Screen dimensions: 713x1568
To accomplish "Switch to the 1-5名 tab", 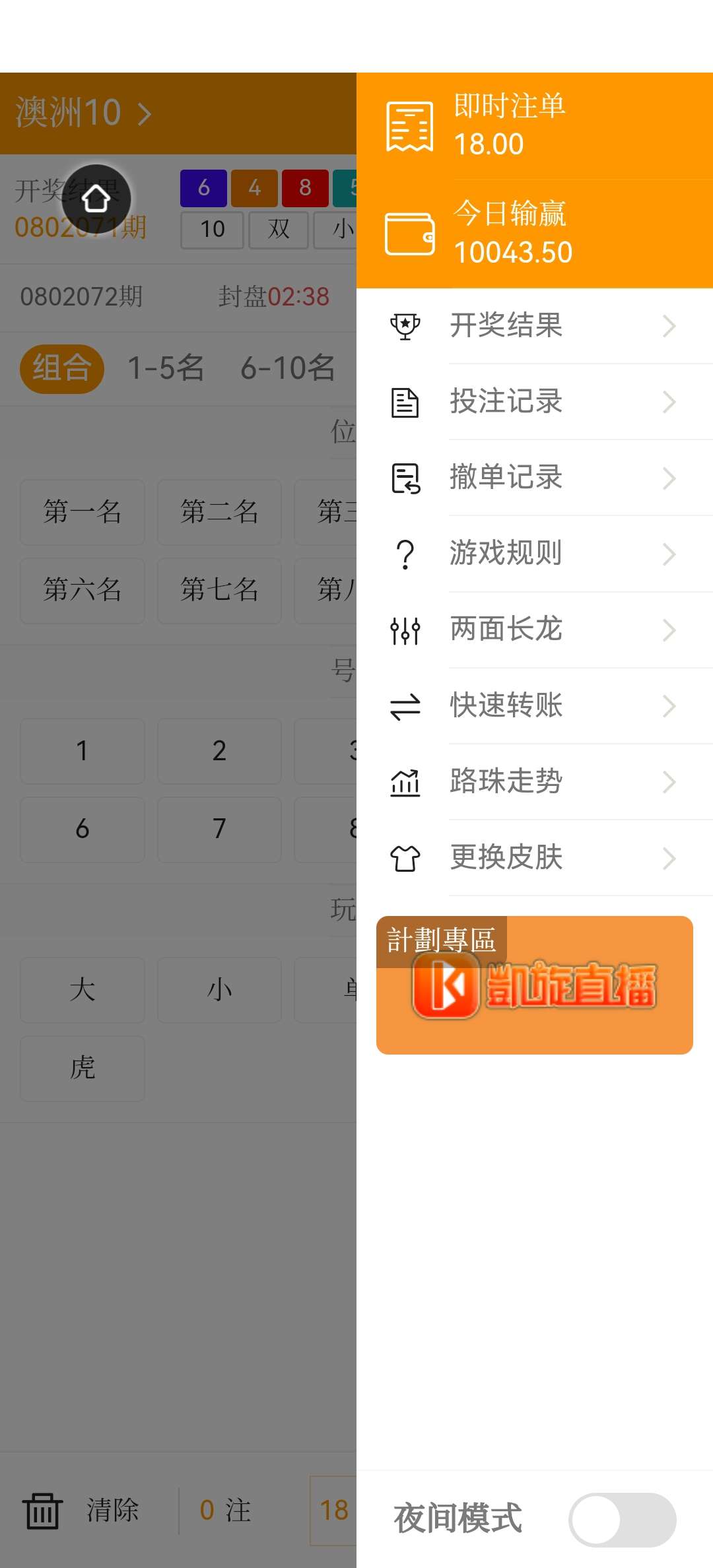I will point(166,368).
